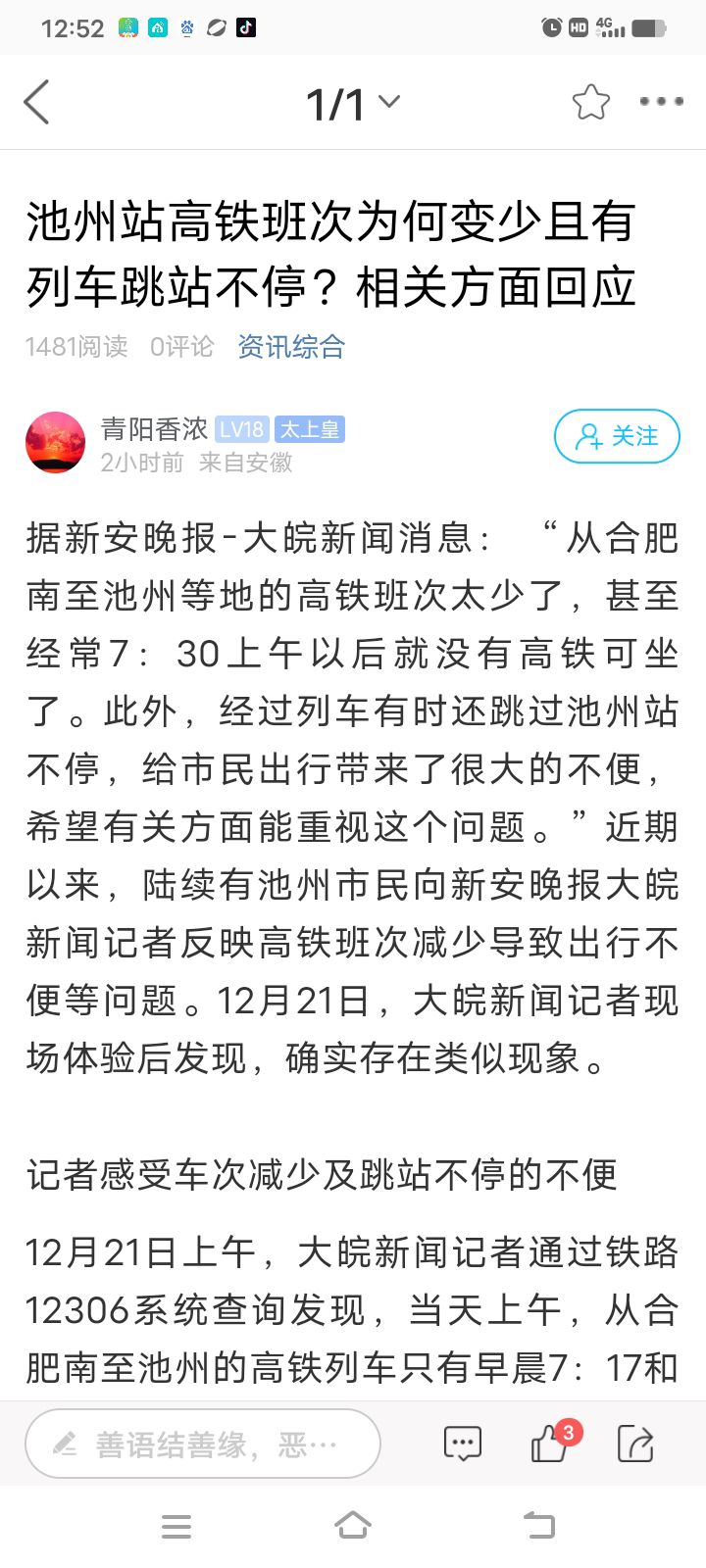This screenshot has width=706, height=1568.
Task: Tap the system home button
Action: (x=353, y=1526)
